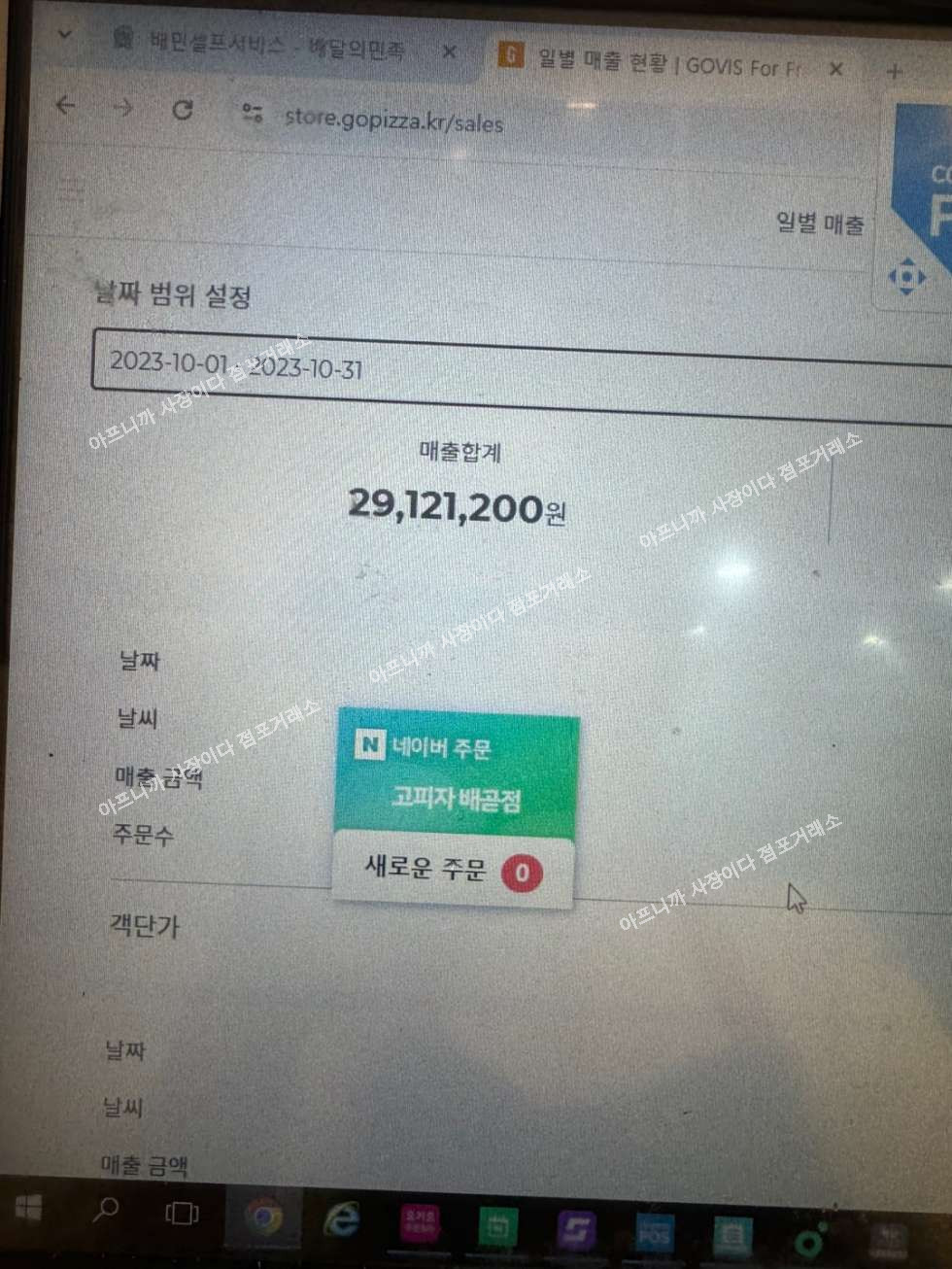This screenshot has height=1269, width=952.
Task: Open the Windows Start menu
Action: pos(28,1209)
